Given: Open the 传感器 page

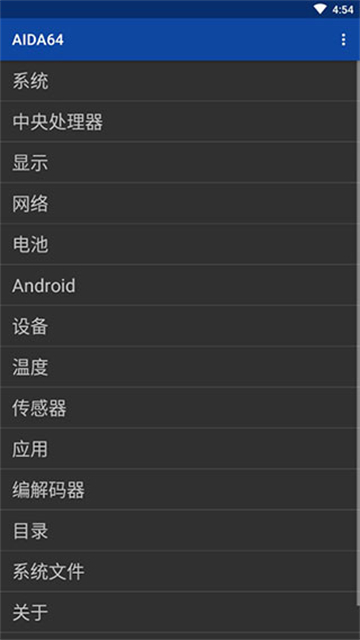Looking at the screenshot, I should 178,407.
